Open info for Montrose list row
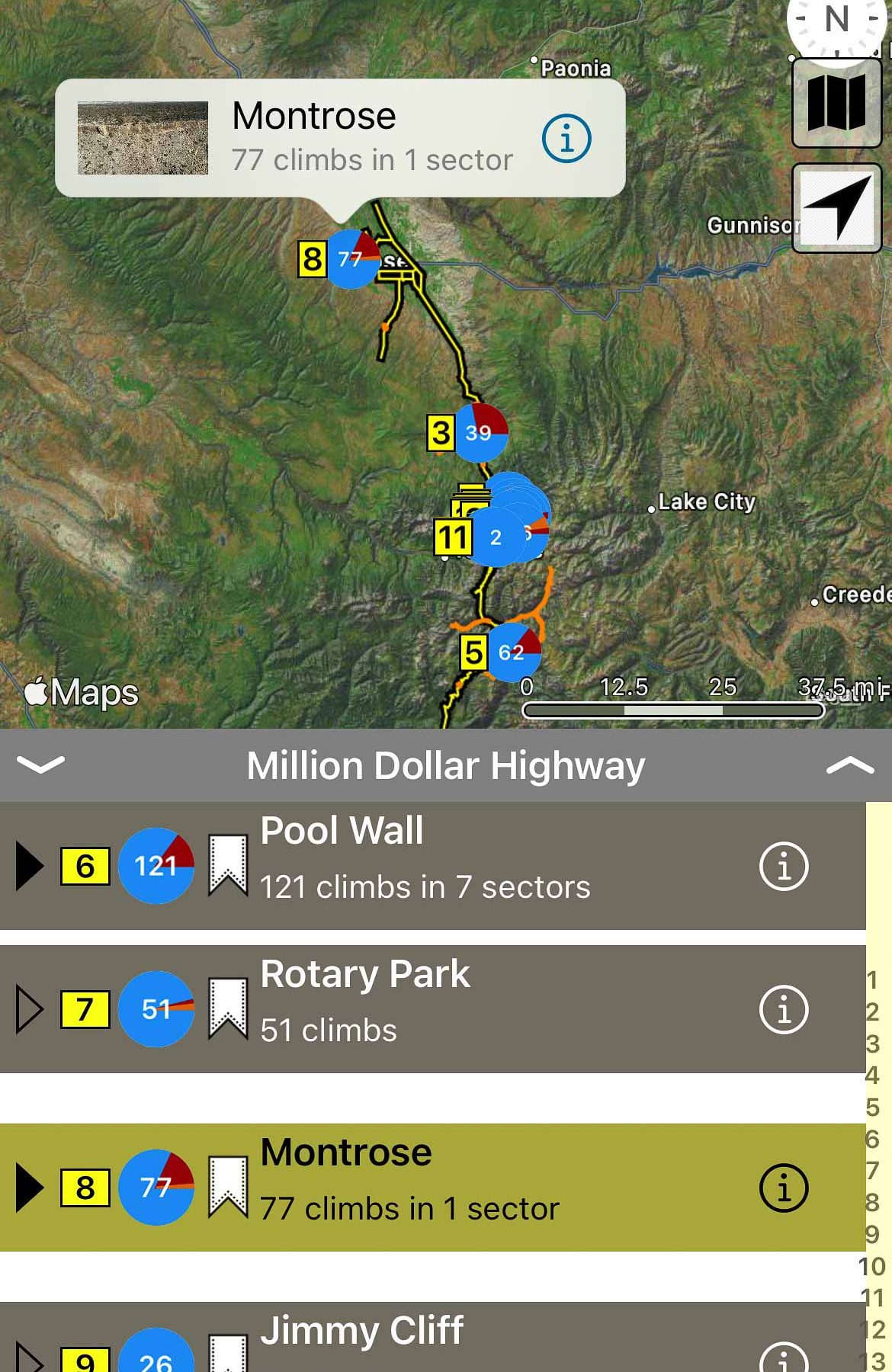Screen dimensions: 892x1372 (x=783, y=1188)
